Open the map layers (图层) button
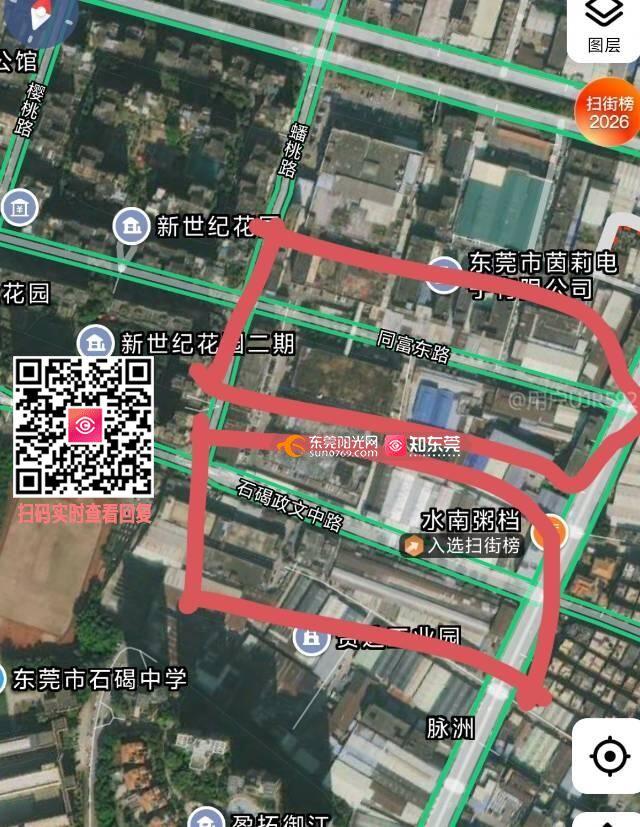Image resolution: width=640 pixels, height=827 pixels. (x=604, y=27)
